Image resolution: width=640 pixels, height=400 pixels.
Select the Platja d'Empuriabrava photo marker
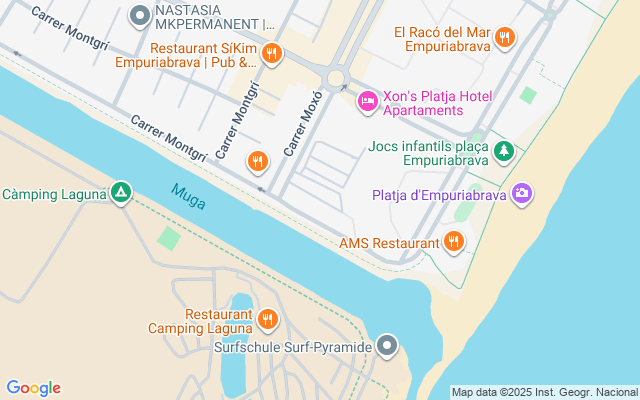pyautogui.click(x=521, y=193)
